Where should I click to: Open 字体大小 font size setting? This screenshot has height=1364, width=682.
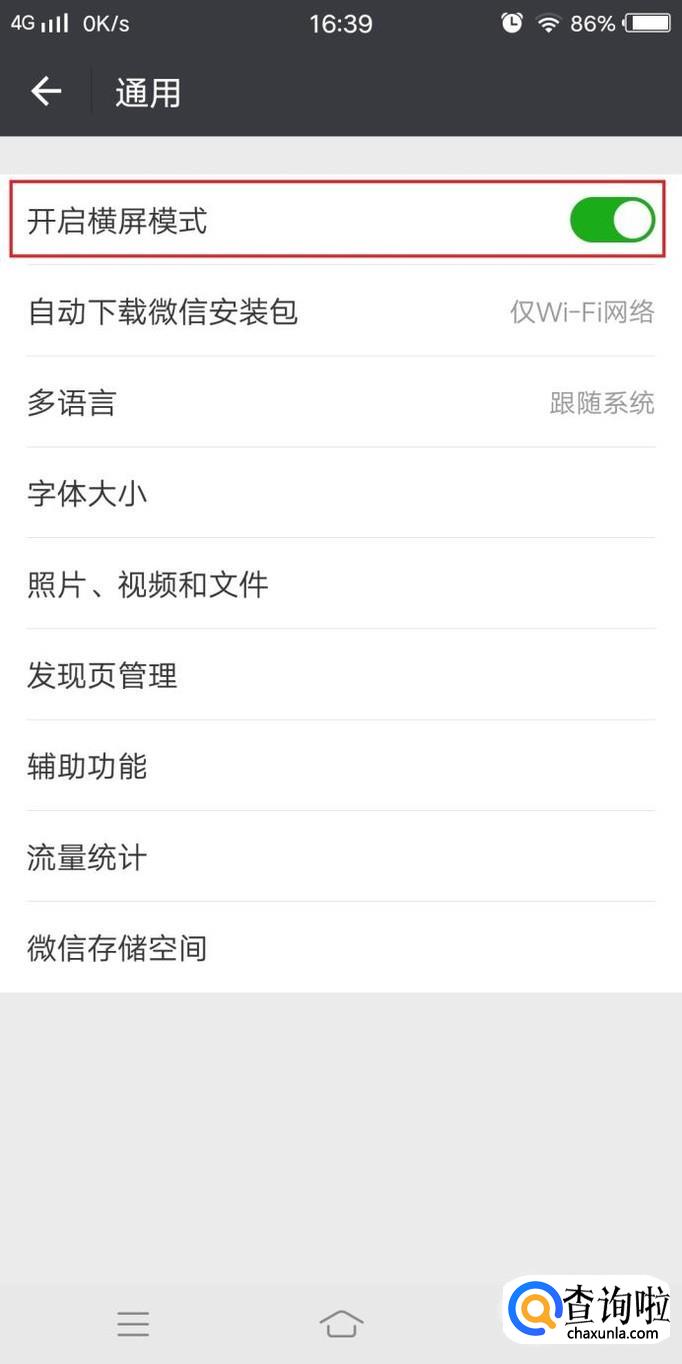[341, 493]
